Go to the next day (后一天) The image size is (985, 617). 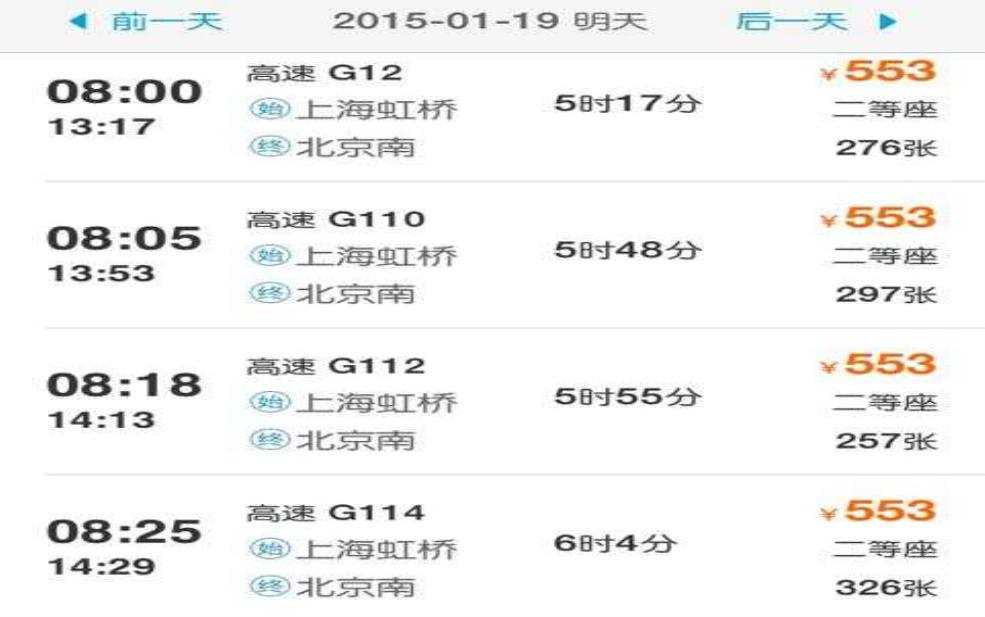815,21
